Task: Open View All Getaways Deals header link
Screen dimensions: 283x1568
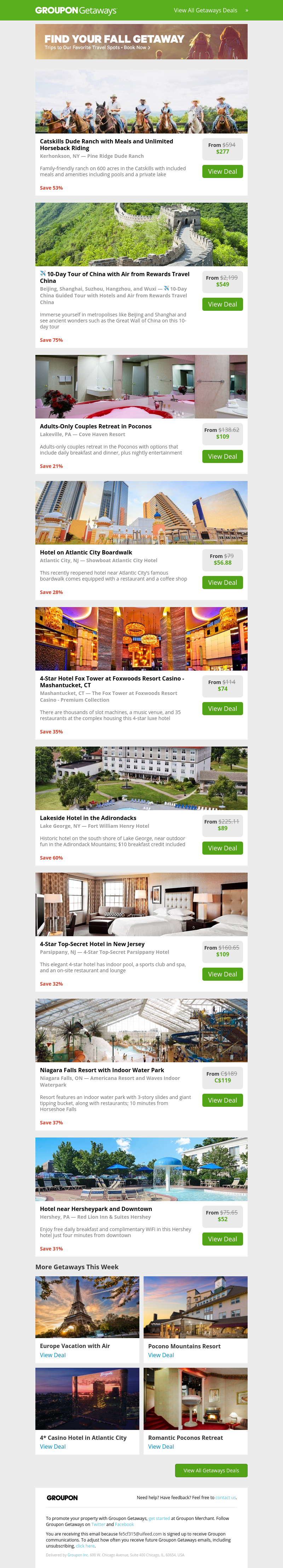Action: (206, 10)
